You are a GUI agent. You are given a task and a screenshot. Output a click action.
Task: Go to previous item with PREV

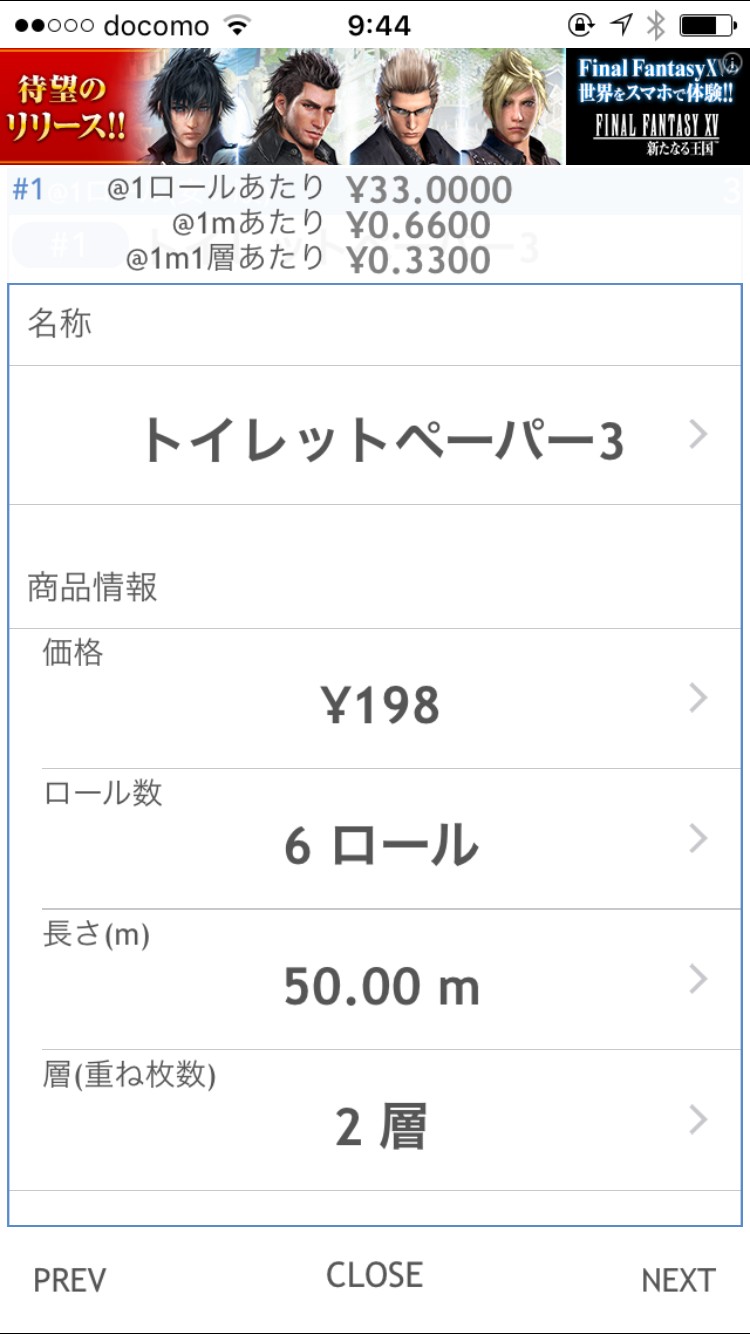(x=70, y=1280)
